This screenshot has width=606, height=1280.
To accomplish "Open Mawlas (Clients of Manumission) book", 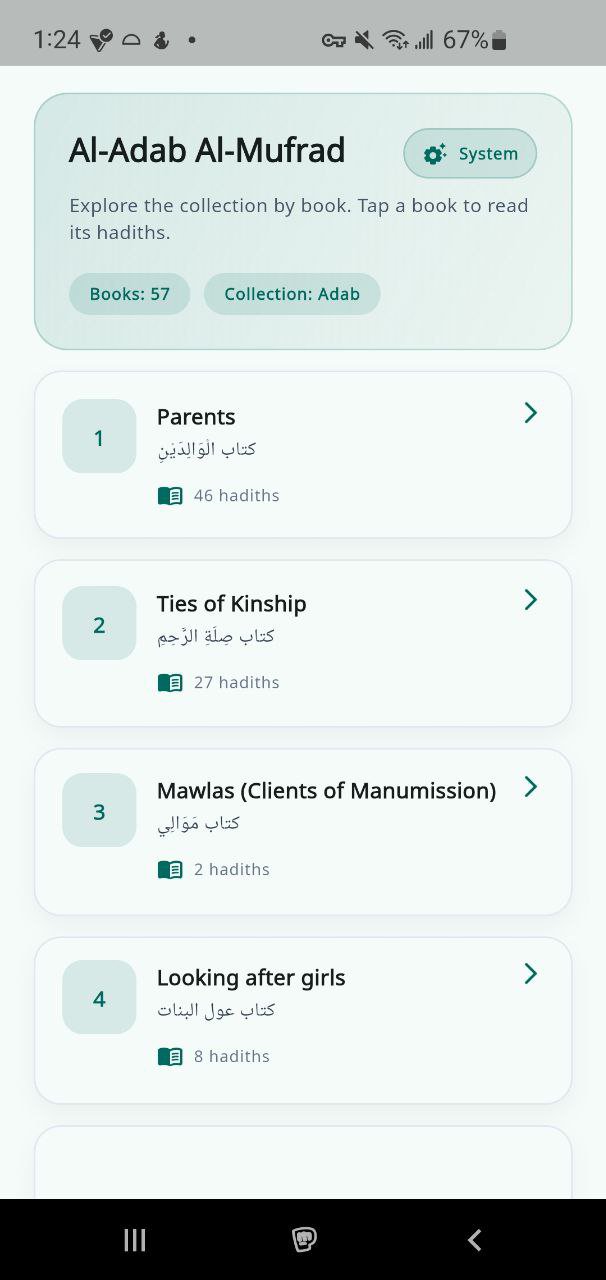I will (x=303, y=831).
